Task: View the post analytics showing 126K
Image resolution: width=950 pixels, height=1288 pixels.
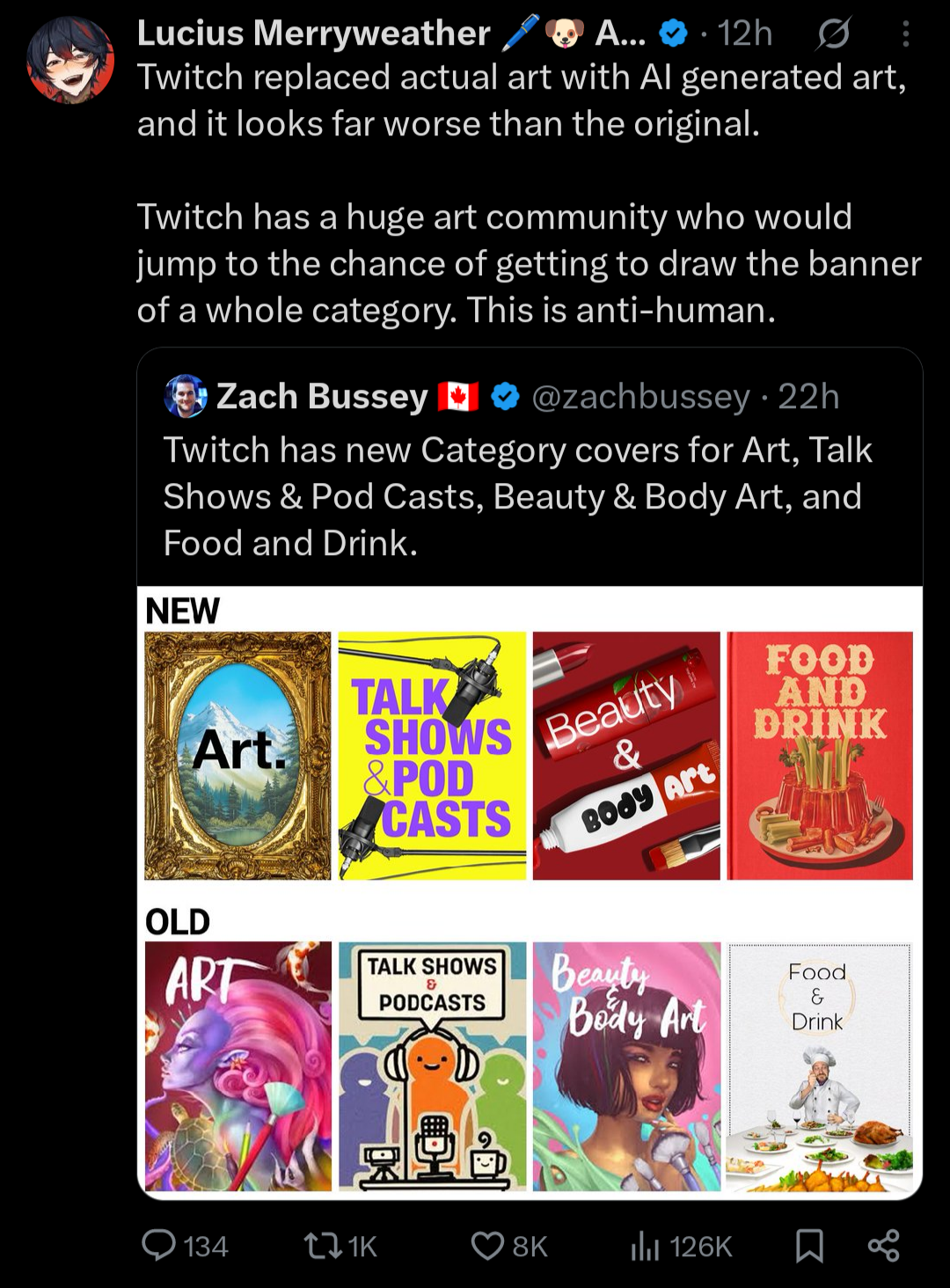Action: pos(645,1245)
